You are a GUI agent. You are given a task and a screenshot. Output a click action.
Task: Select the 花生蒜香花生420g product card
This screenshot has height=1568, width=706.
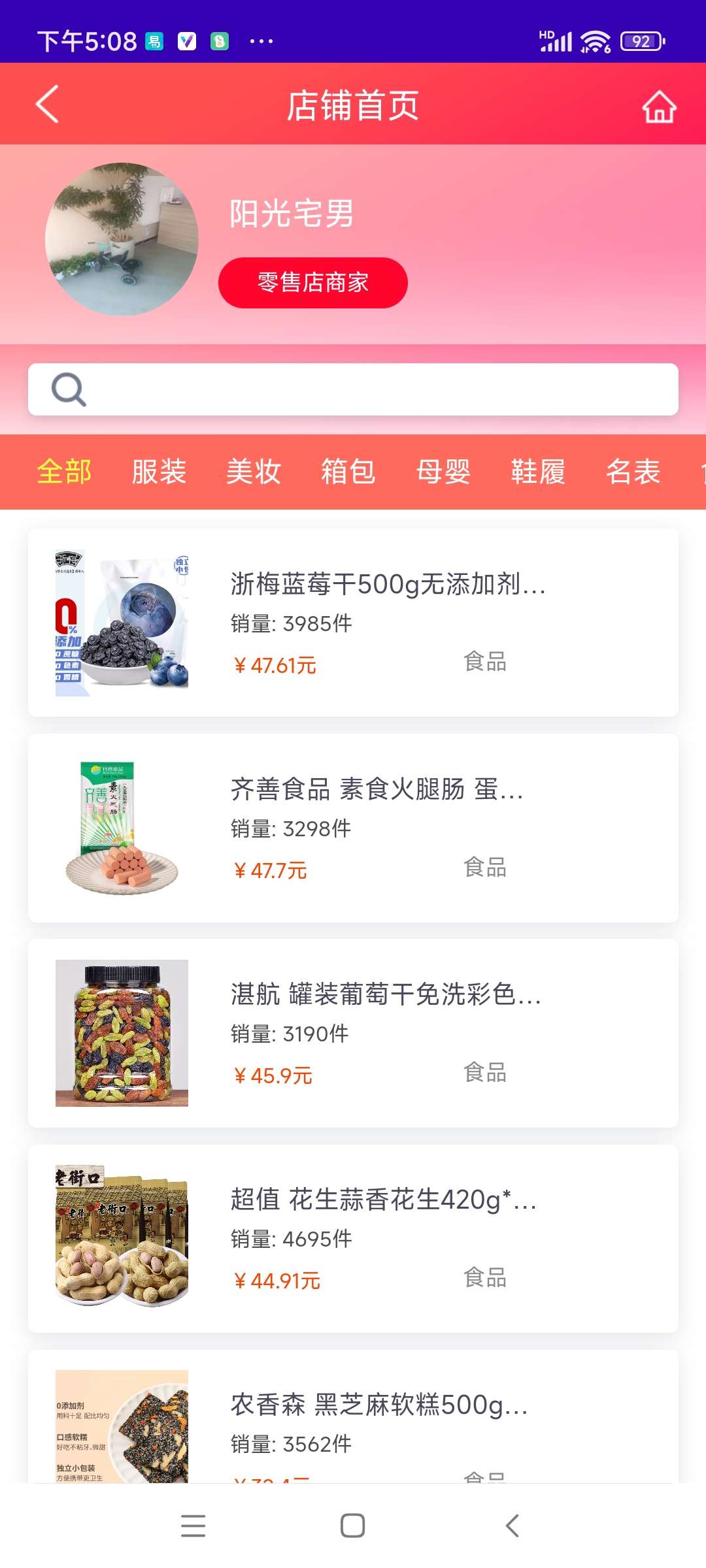[353, 1238]
